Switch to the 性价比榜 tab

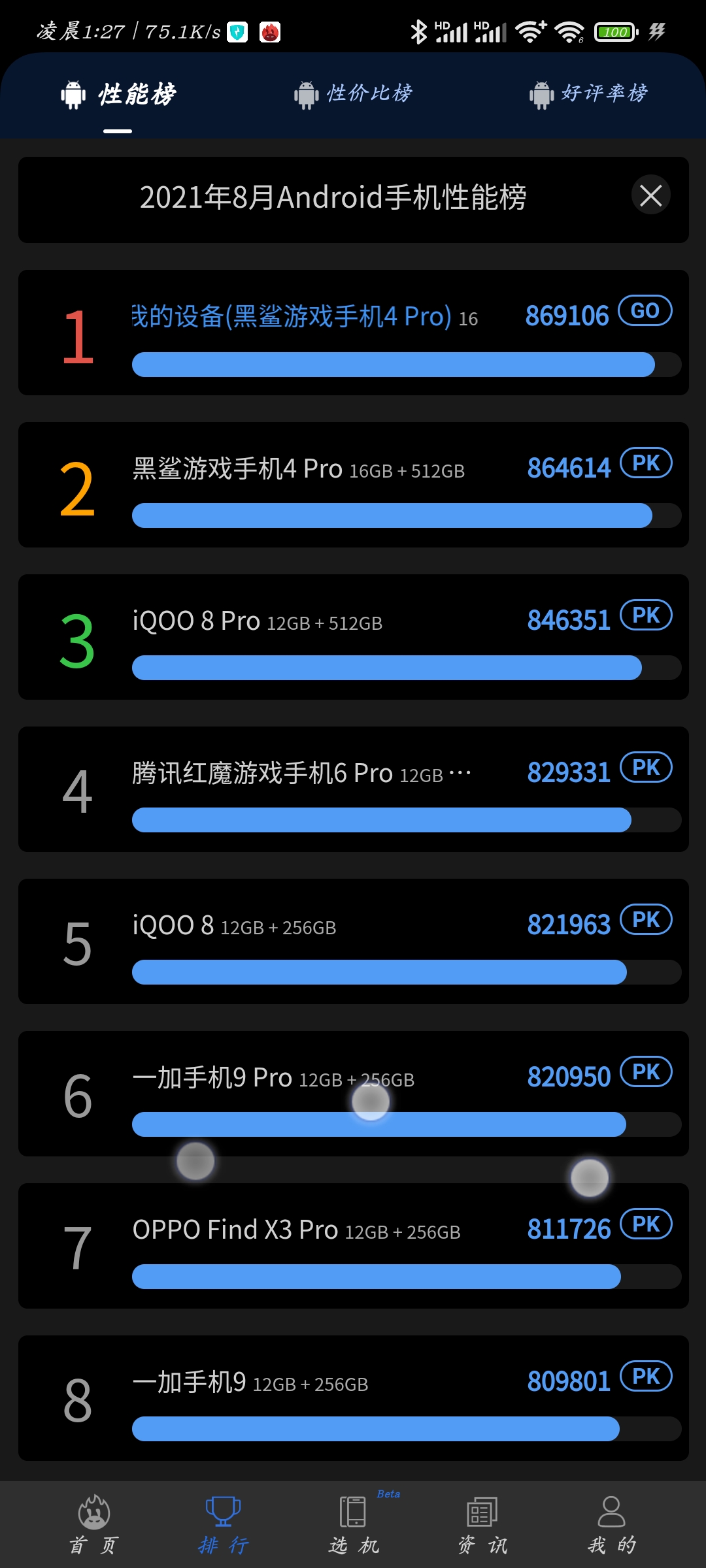pos(354,94)
